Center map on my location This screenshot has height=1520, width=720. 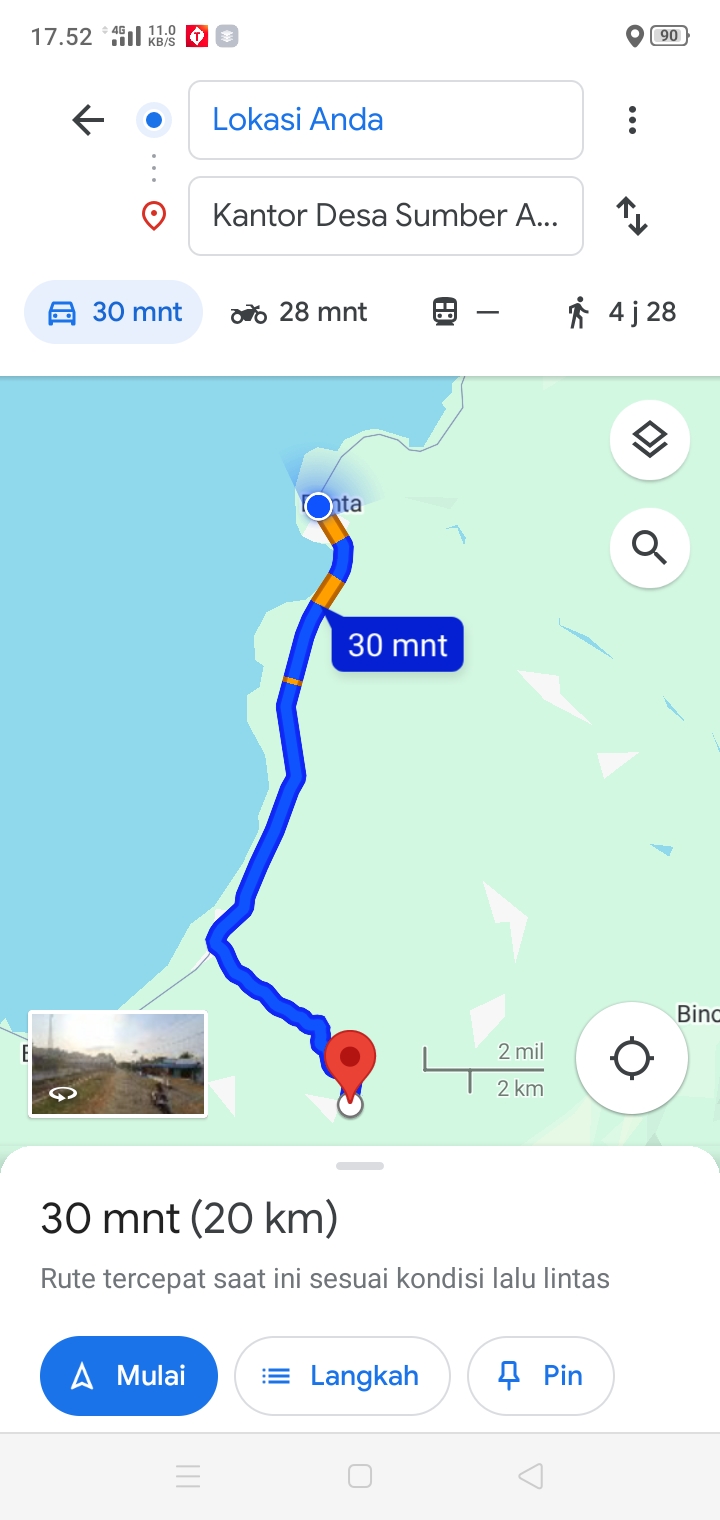pyautogui.click(x=632, y=1058)
